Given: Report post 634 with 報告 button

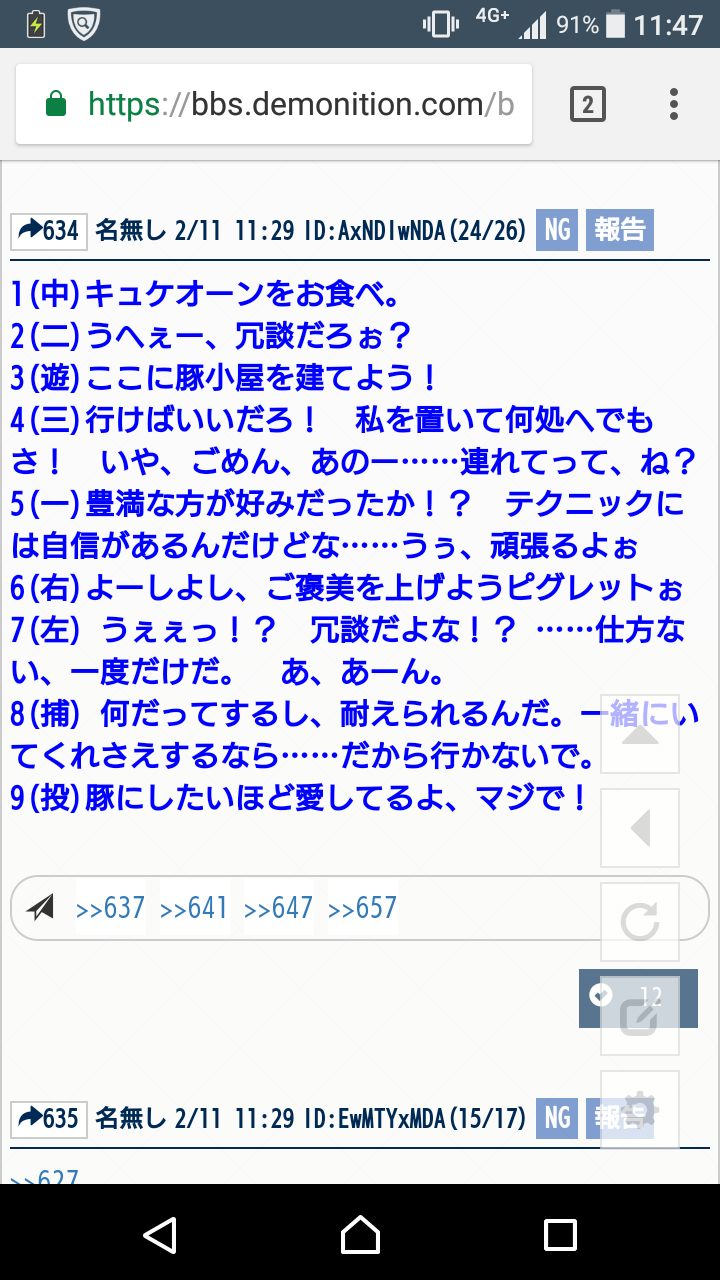Looking at the screenshot, I should (x=619, y=231).
